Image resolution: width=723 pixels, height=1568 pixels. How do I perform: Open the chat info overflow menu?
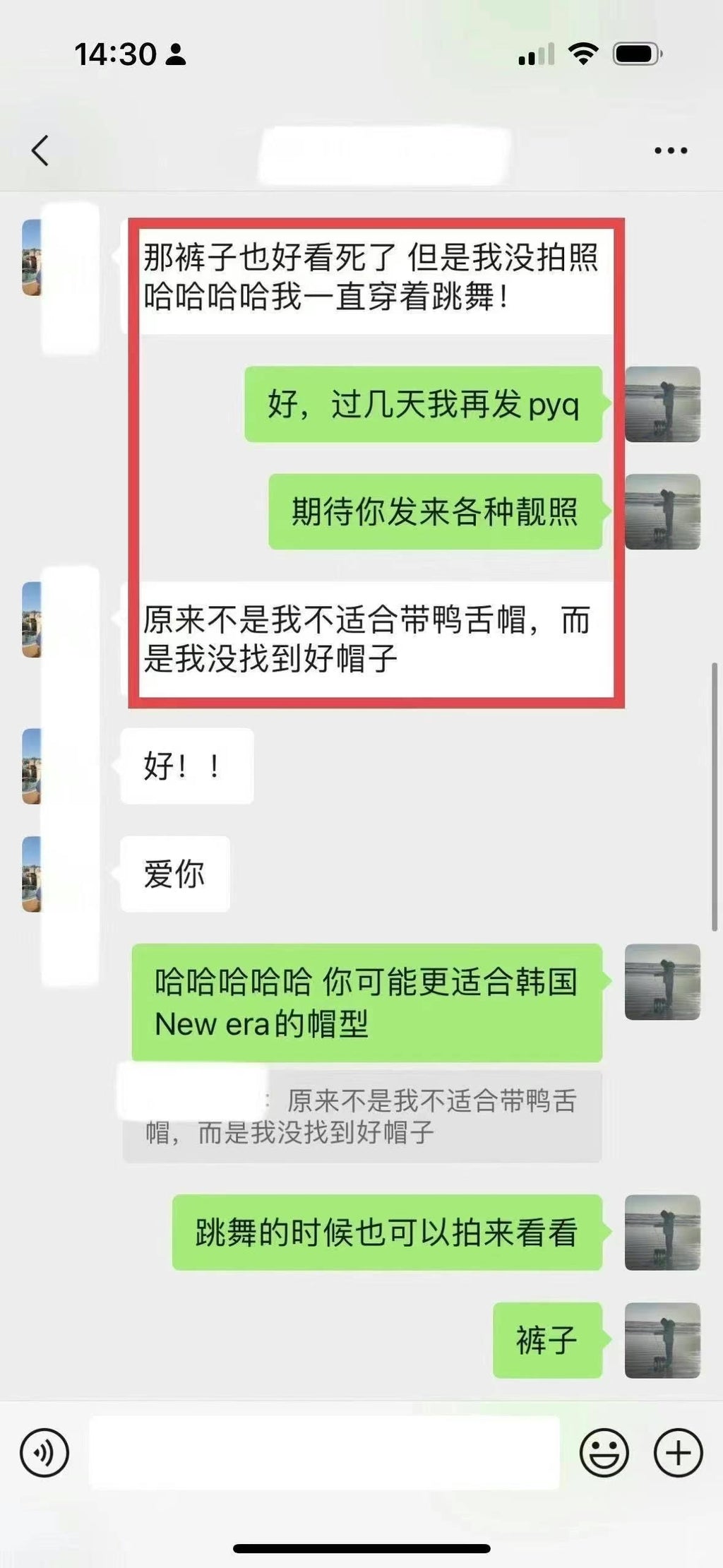tap(670, 150)
